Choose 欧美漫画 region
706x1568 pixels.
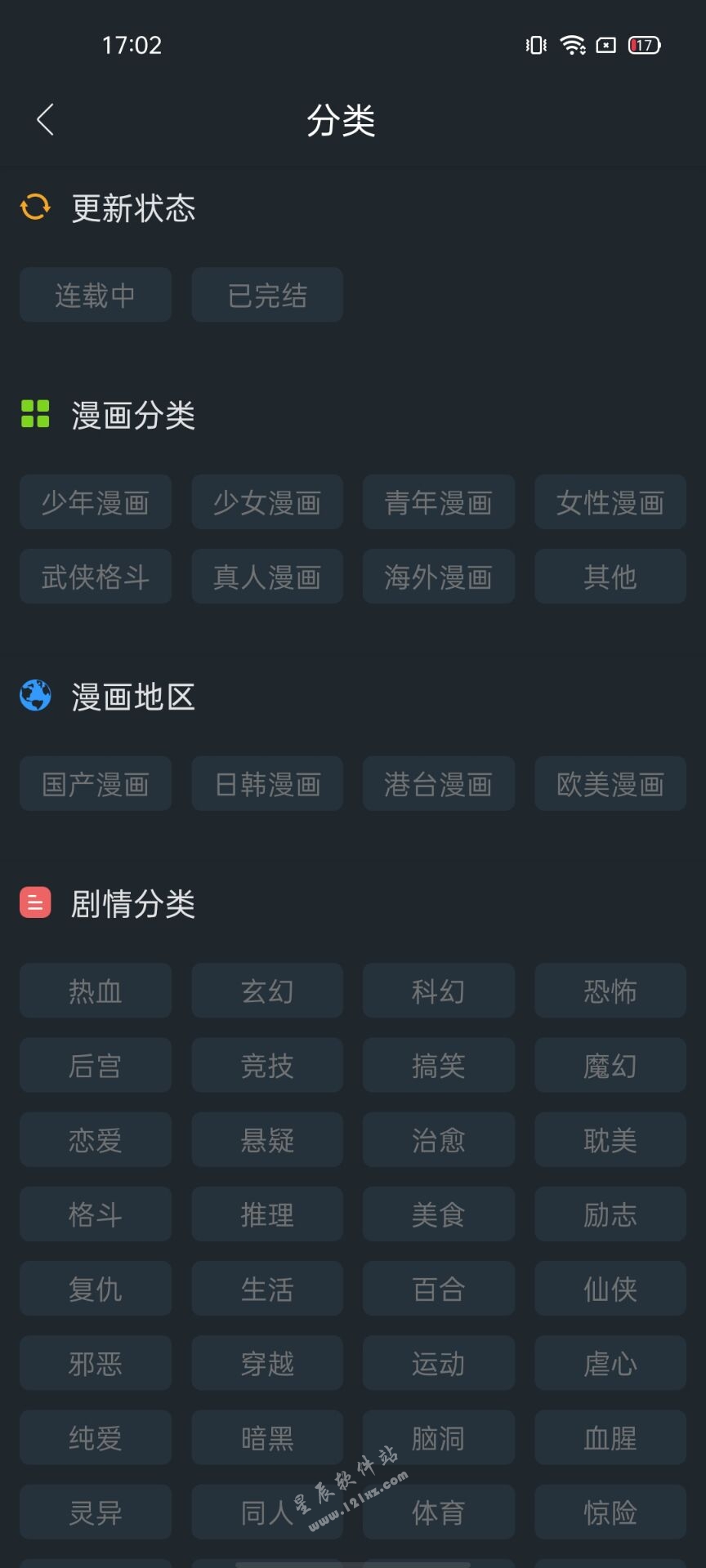click(610, 784)
